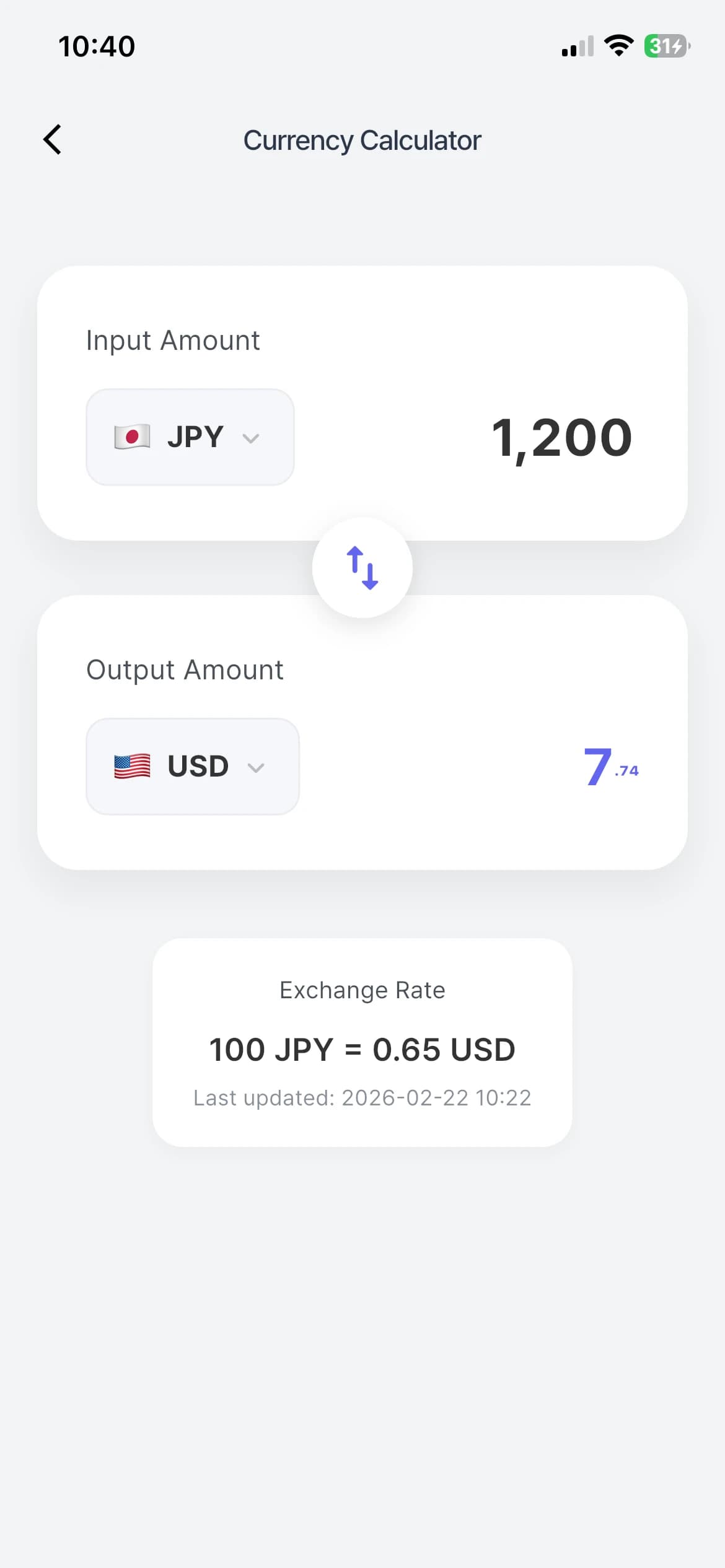
Task: Tap the Last updated timestamp text
Action: click(x=362, y=1097)
